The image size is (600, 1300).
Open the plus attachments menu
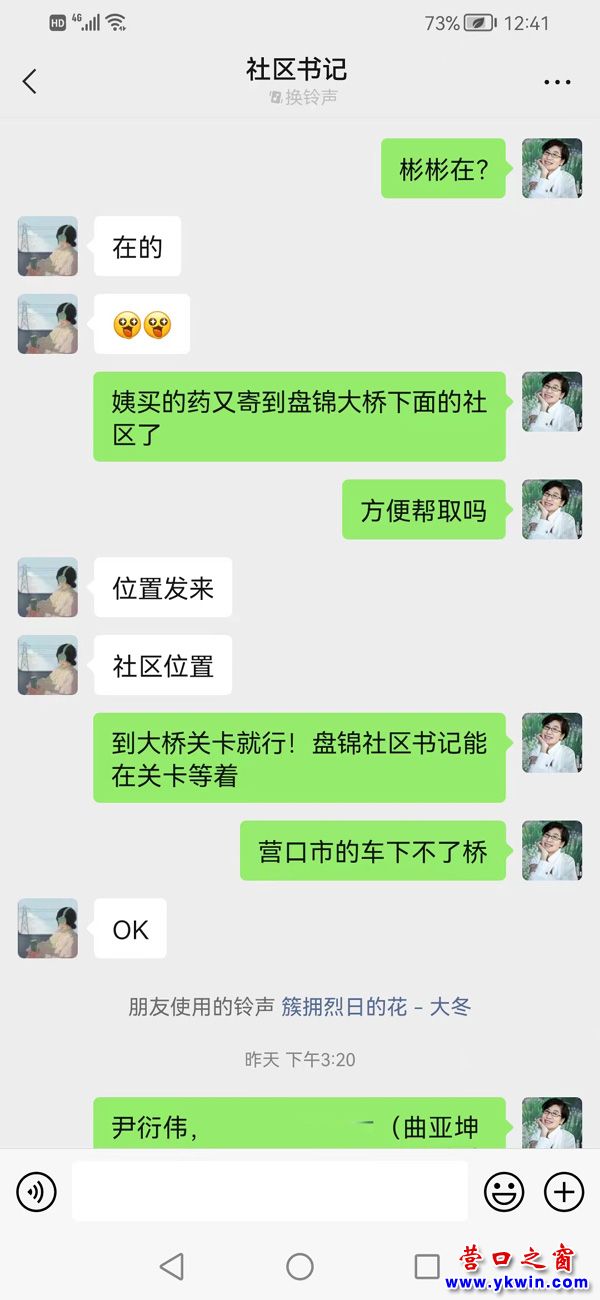(563, 1191)
